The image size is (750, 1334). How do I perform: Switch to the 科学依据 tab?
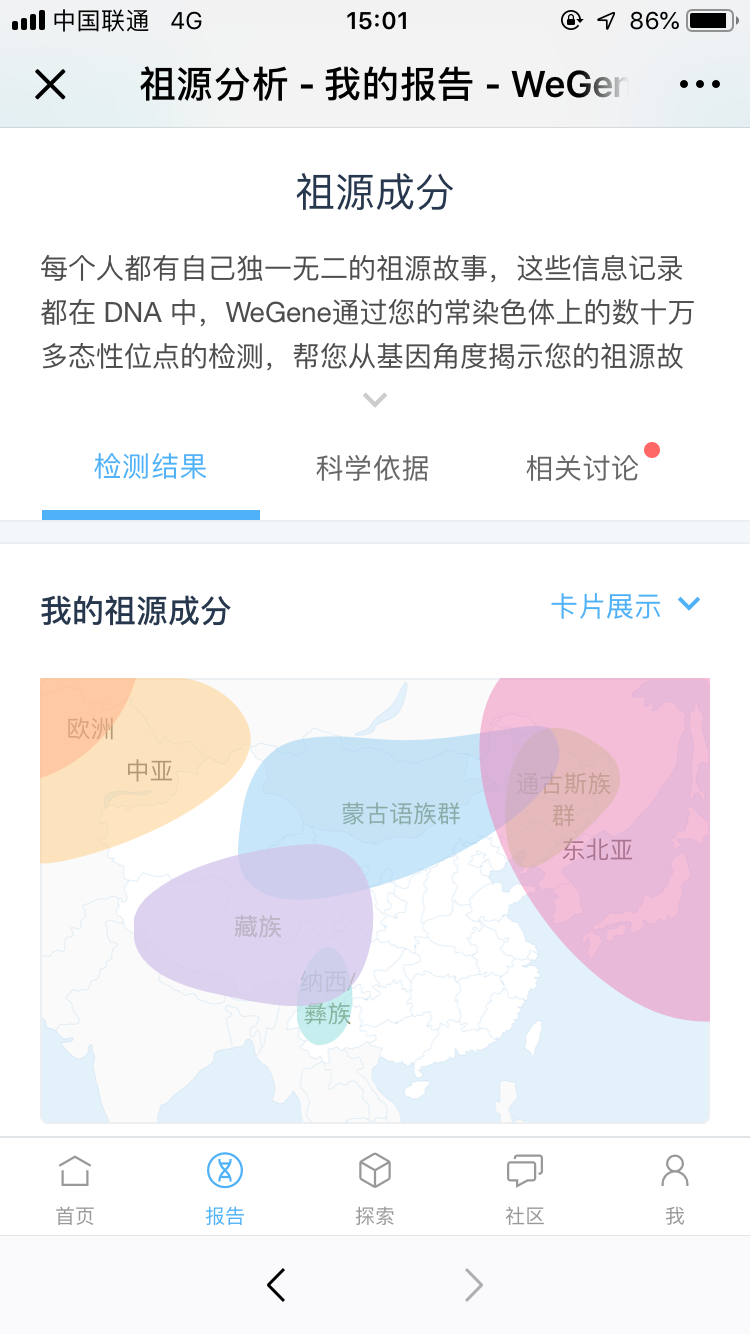click(372, 467)
